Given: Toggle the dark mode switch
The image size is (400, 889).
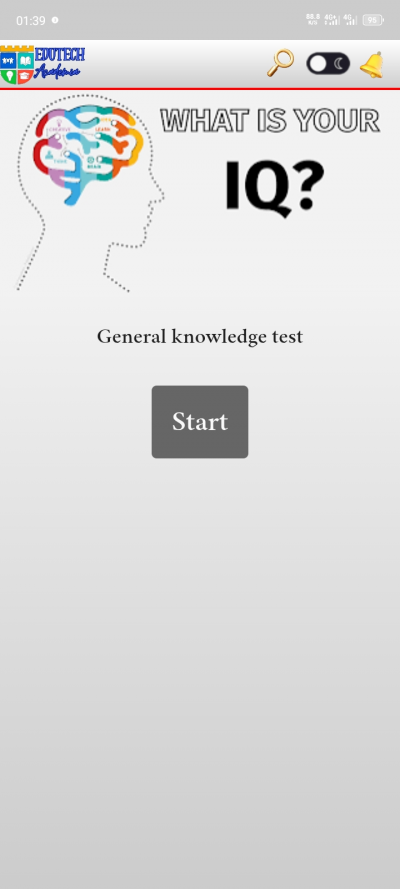Looking at the screenshot, I should [x=328, y=64].
